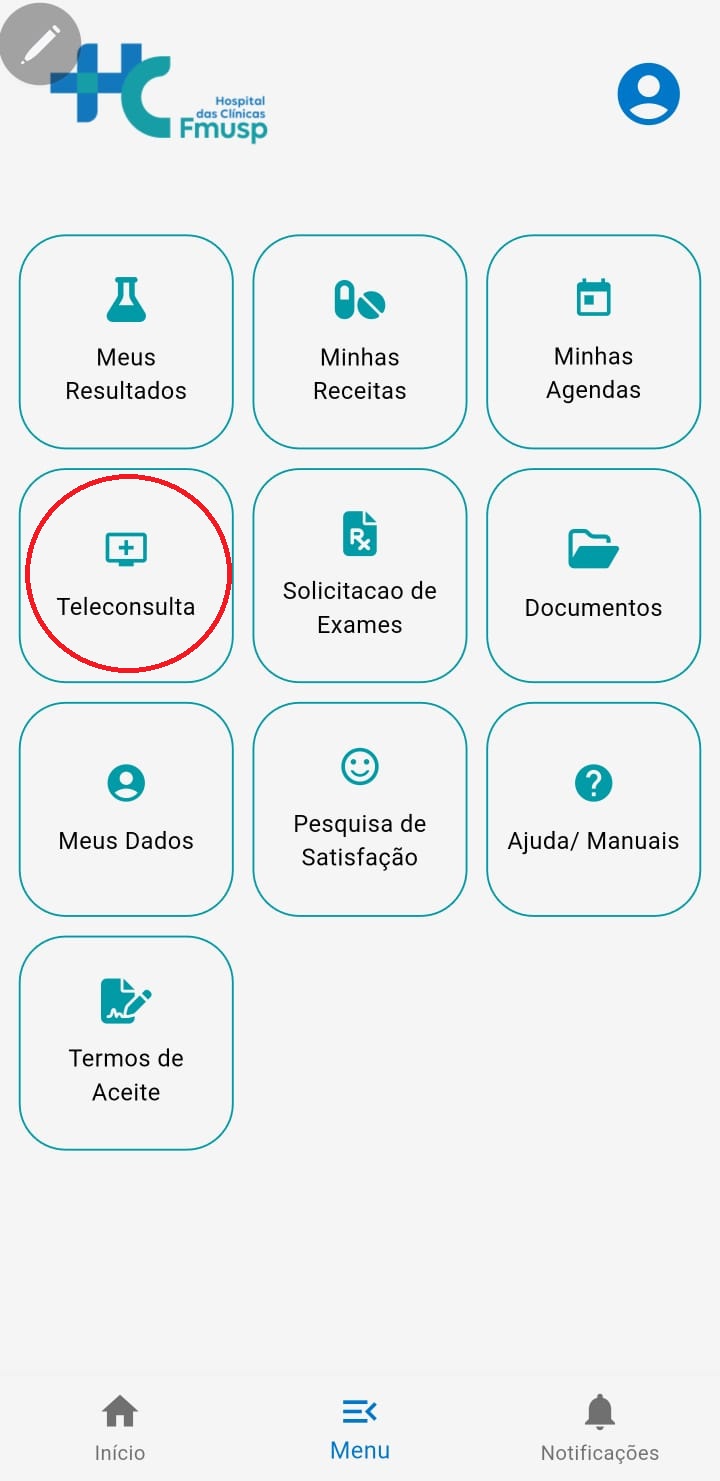View Minhas Receitas
Screen dimensions: 720x1481
(360, 342)
